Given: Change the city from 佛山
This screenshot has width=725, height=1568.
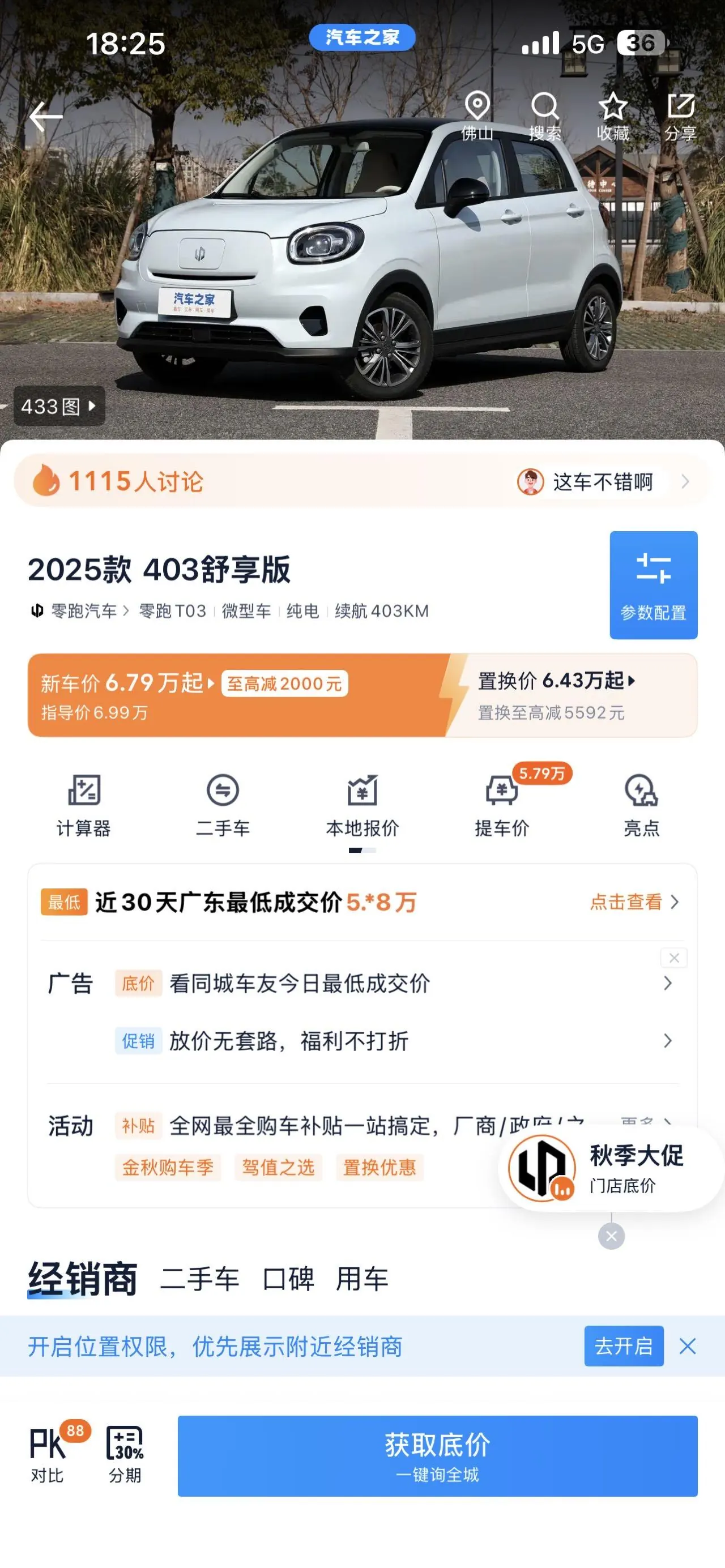Looking at the screenshot, I should [x=477, y=117].
